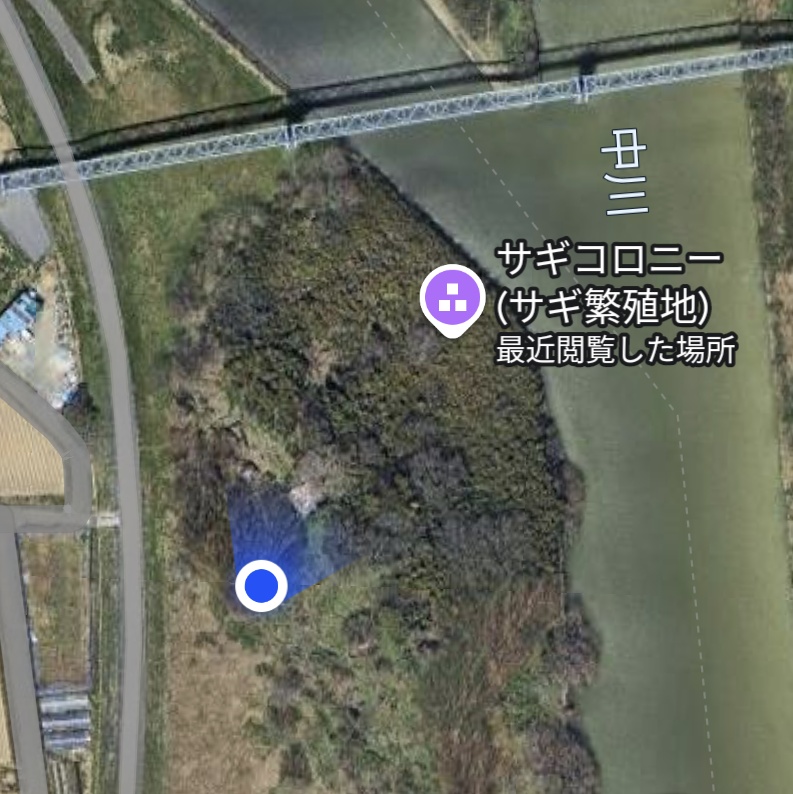Tap the blue current location dot

click(x=262, y=586)
